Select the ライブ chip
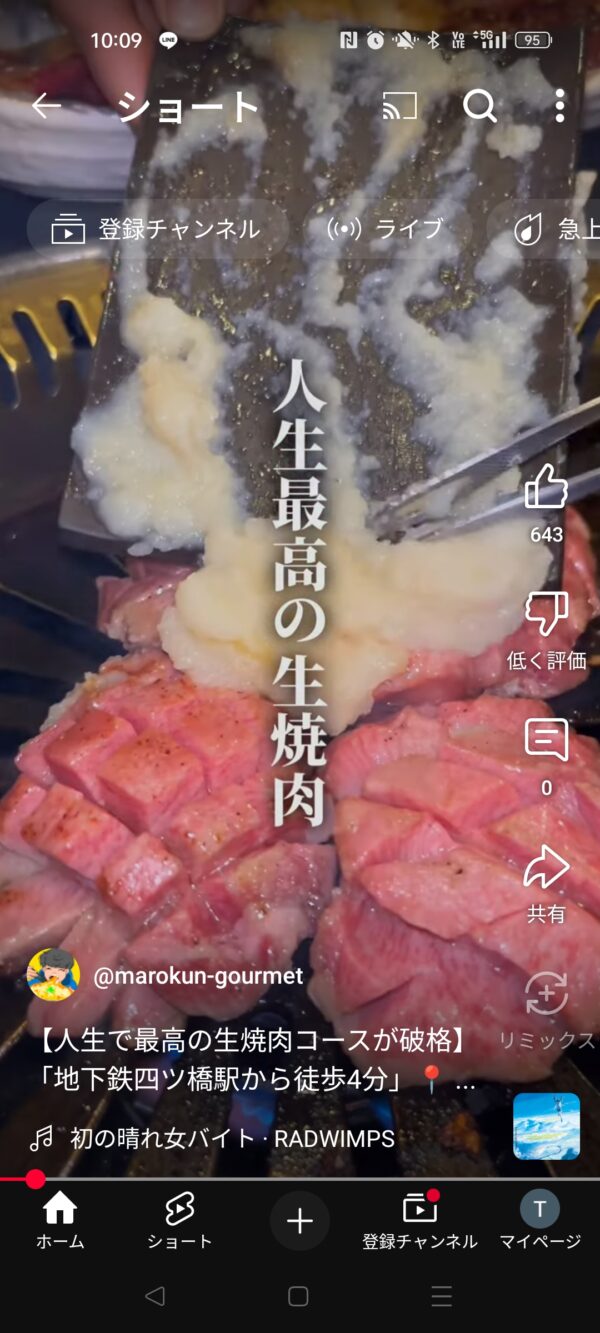 pyautogui.click(x=385, y=229)
